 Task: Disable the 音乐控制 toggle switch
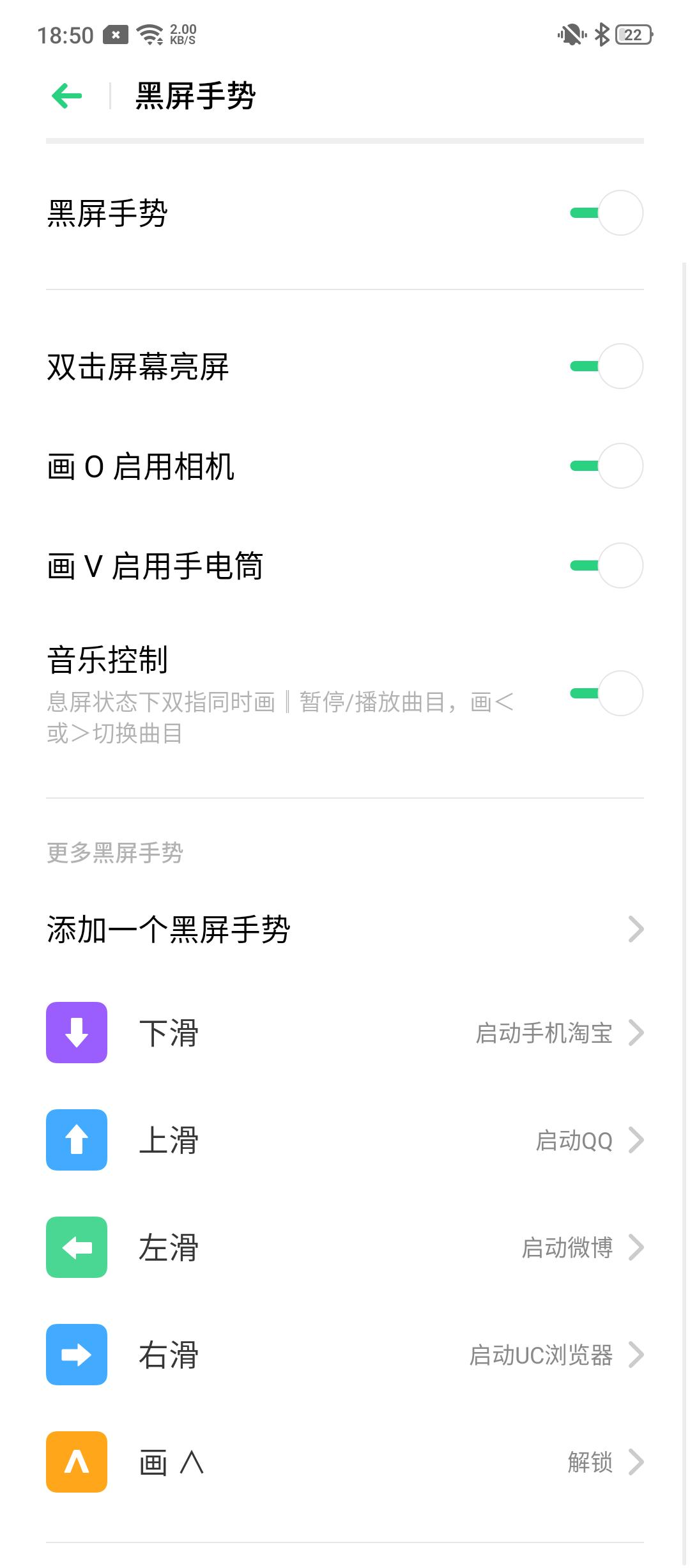[x=605, y=693]
